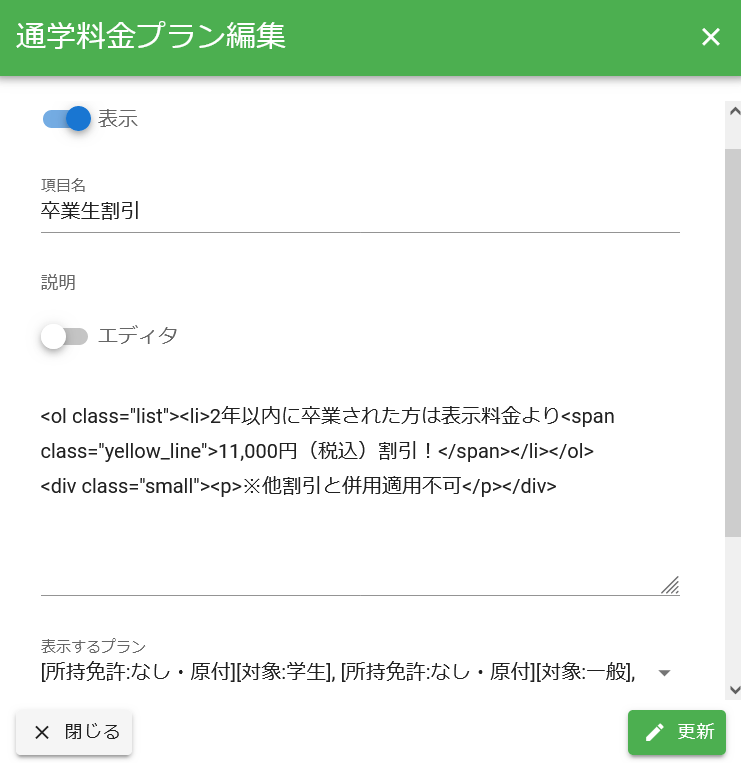Enable the エディタ switch

(65, 336)
